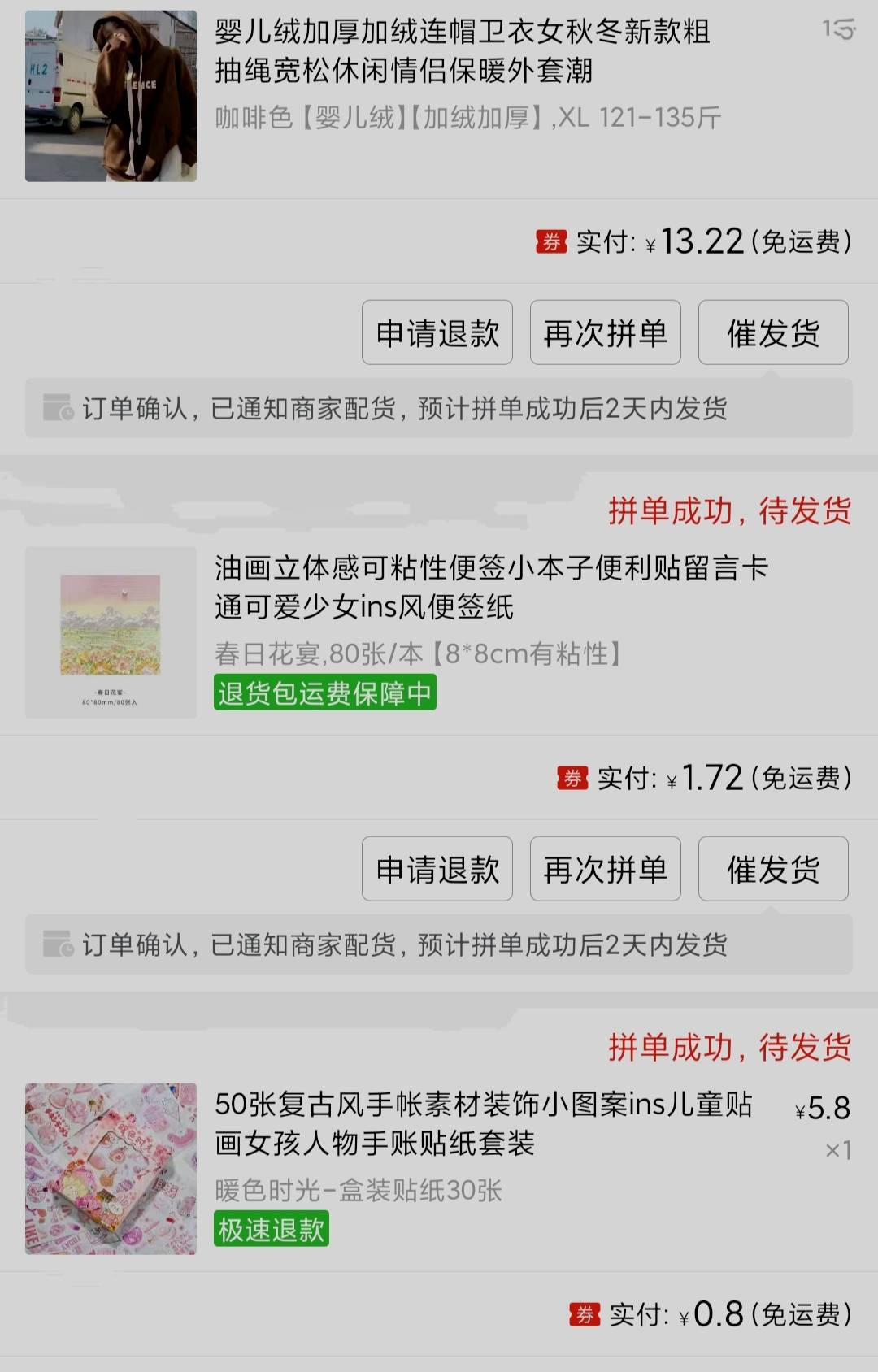Click the green 极速退款 fast refund badge
Viewport: 878px width, 1372px height.
tap(272, 1229)
